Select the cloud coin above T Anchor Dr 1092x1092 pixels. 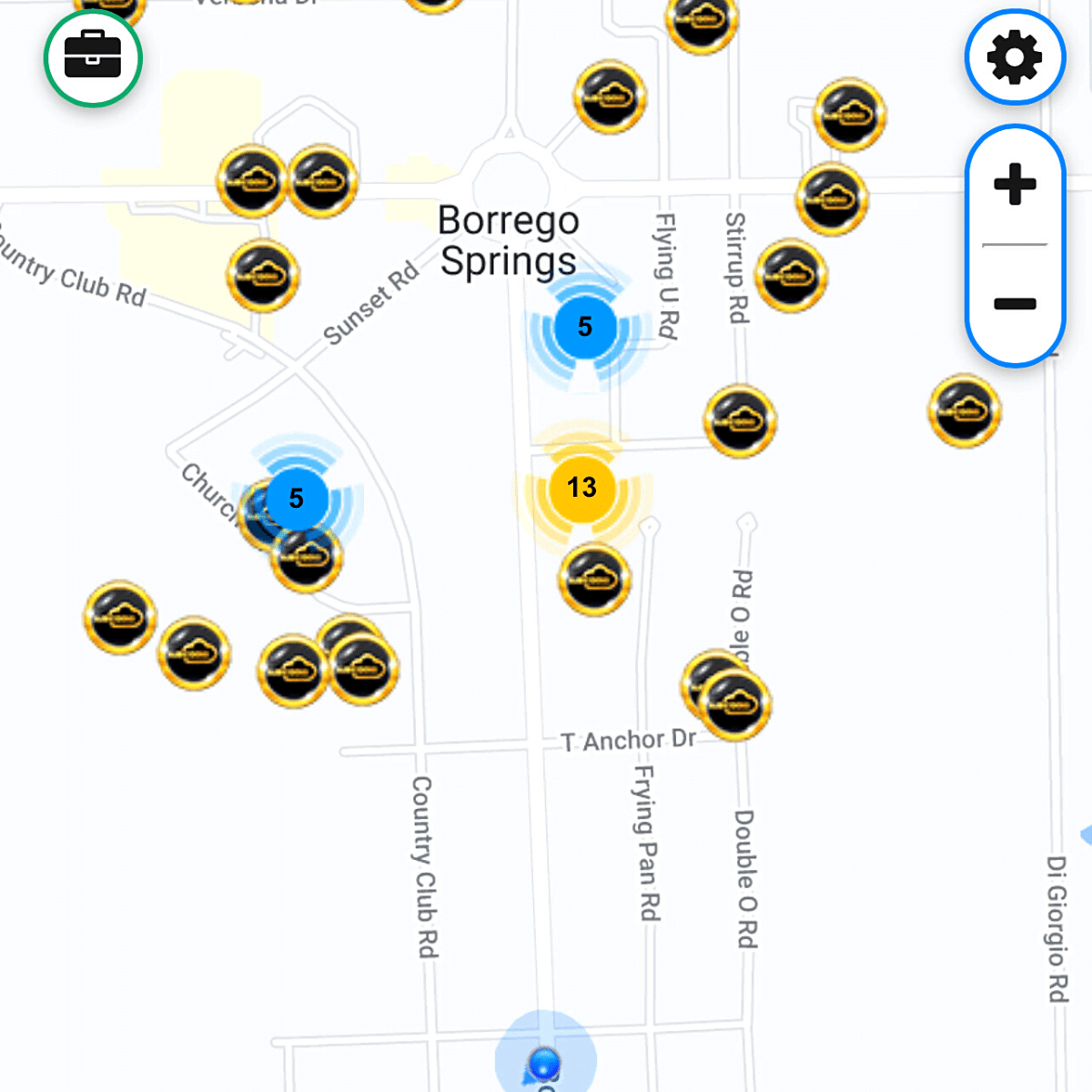735,703
